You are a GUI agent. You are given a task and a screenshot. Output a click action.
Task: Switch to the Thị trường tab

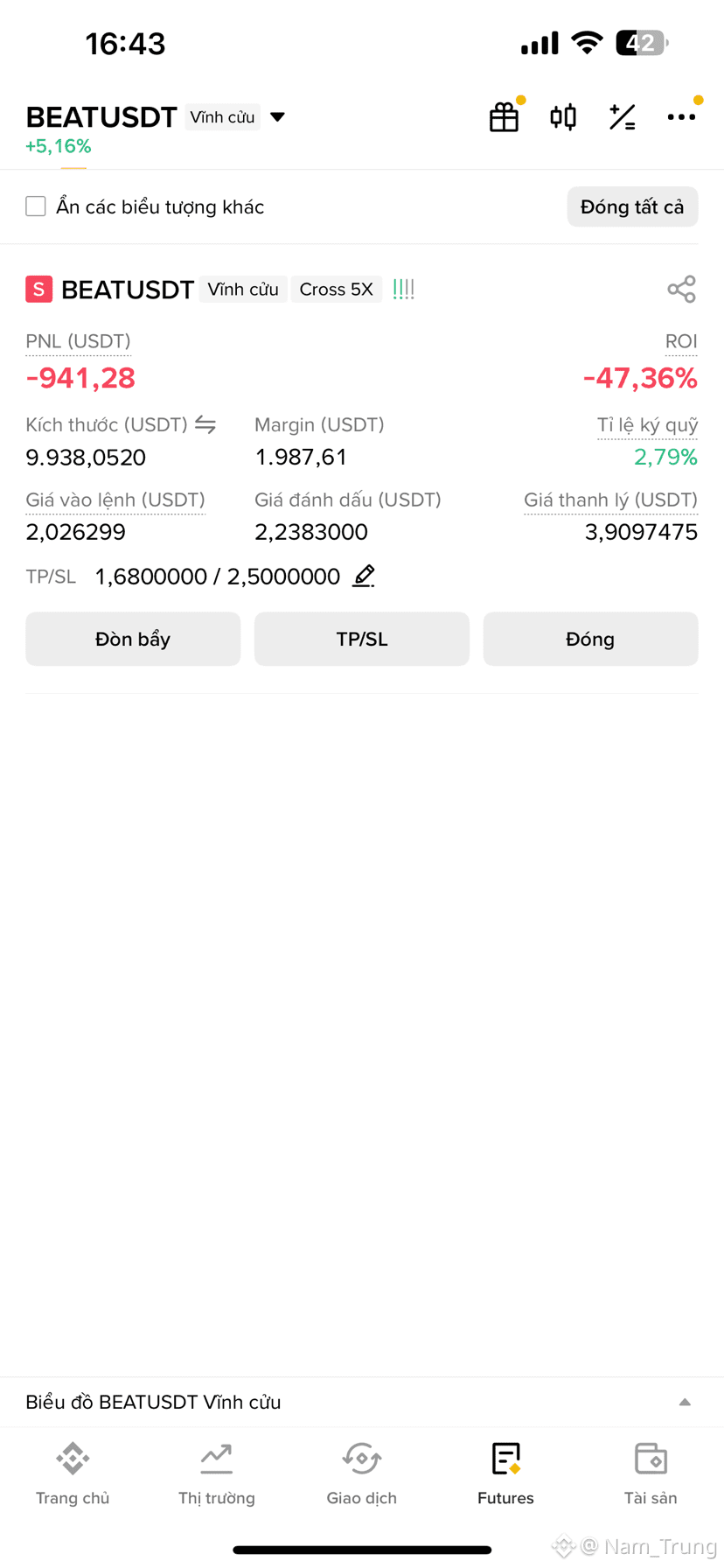217,1474
